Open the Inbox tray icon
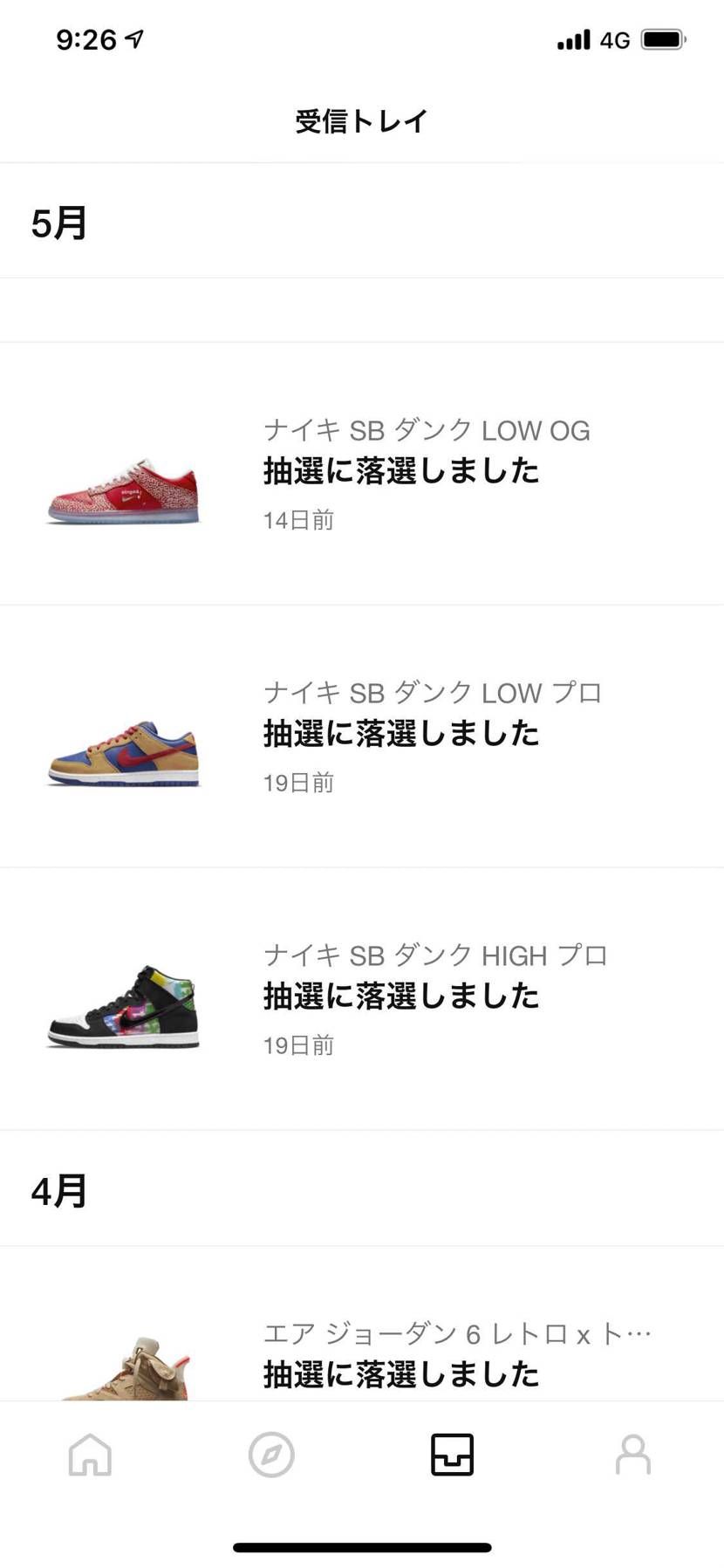The height and width of the screenshot is (1568, 724). click(452, 1455)
